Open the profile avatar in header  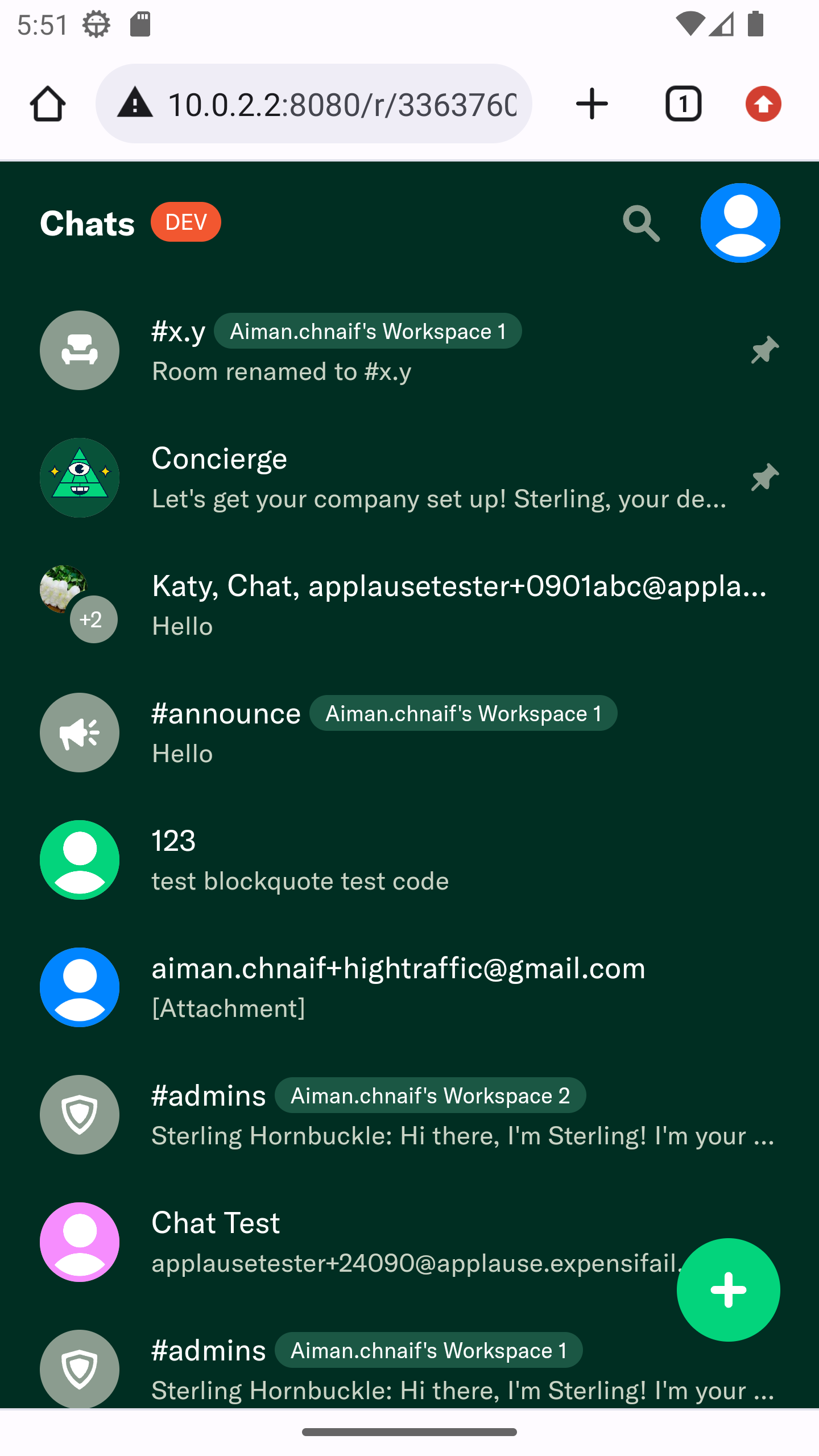coord(739,223)
